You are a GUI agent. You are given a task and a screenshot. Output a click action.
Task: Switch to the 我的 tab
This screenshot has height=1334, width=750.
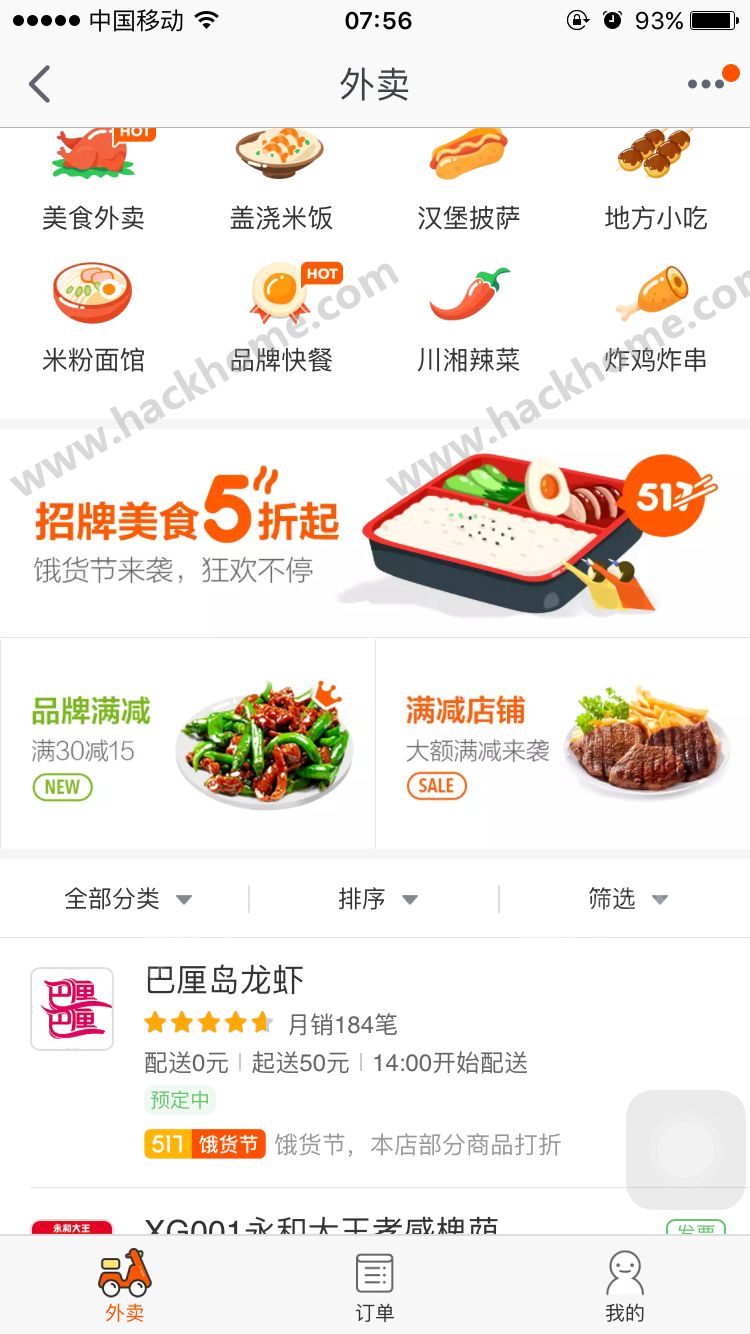[x=624, y=1287]
